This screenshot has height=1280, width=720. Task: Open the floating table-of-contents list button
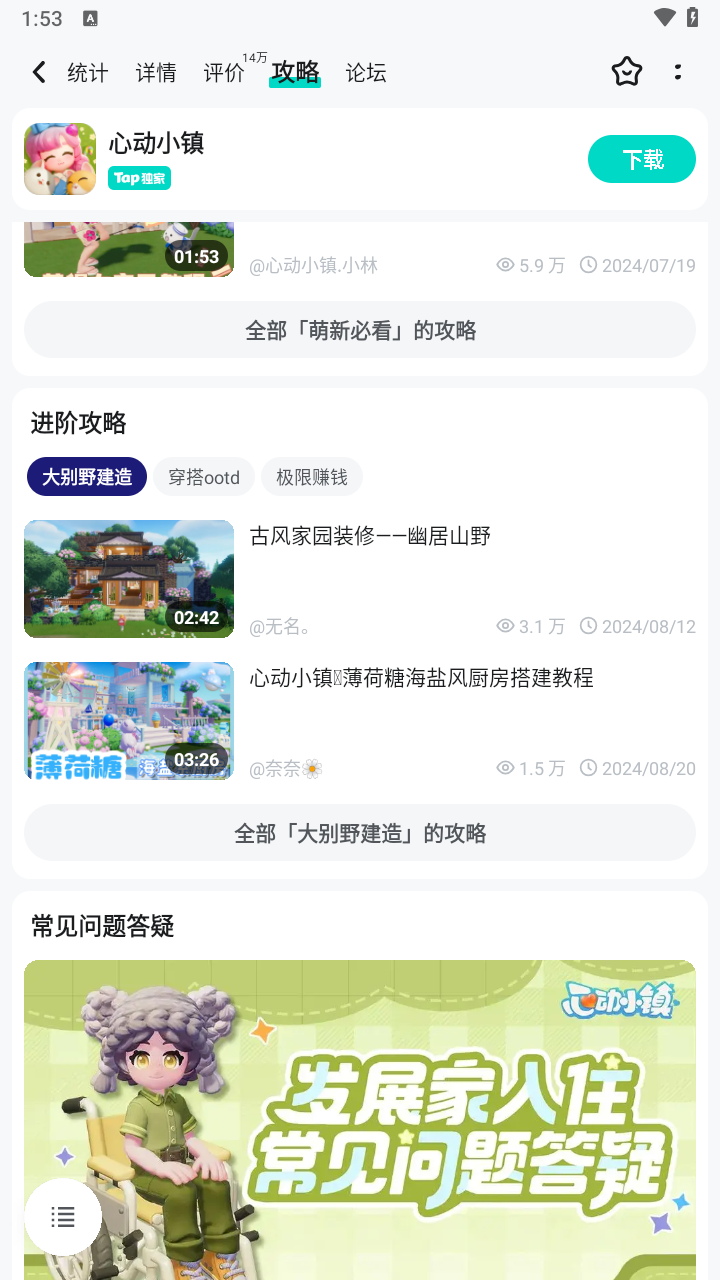point(63,1217)
